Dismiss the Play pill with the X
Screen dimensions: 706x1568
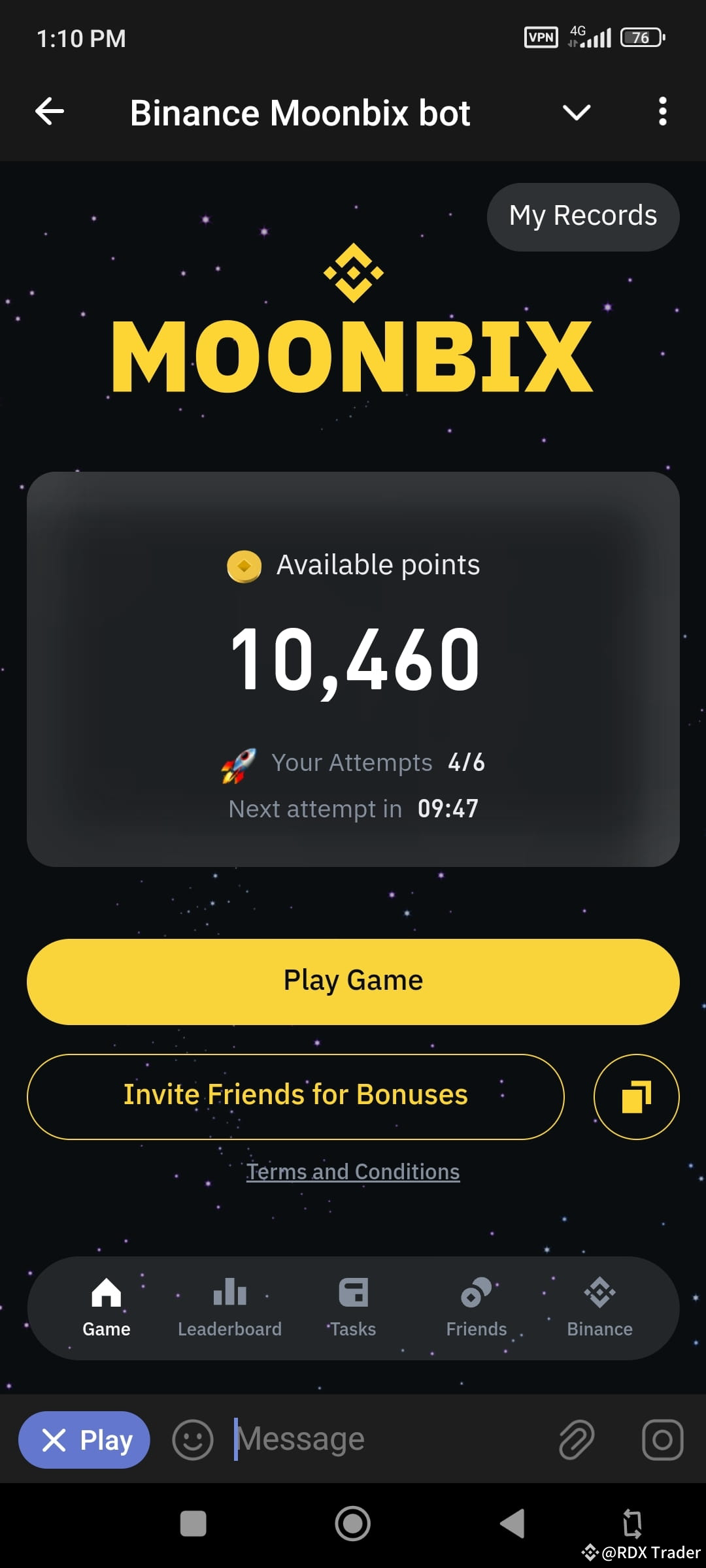(x=56, y=1438)
